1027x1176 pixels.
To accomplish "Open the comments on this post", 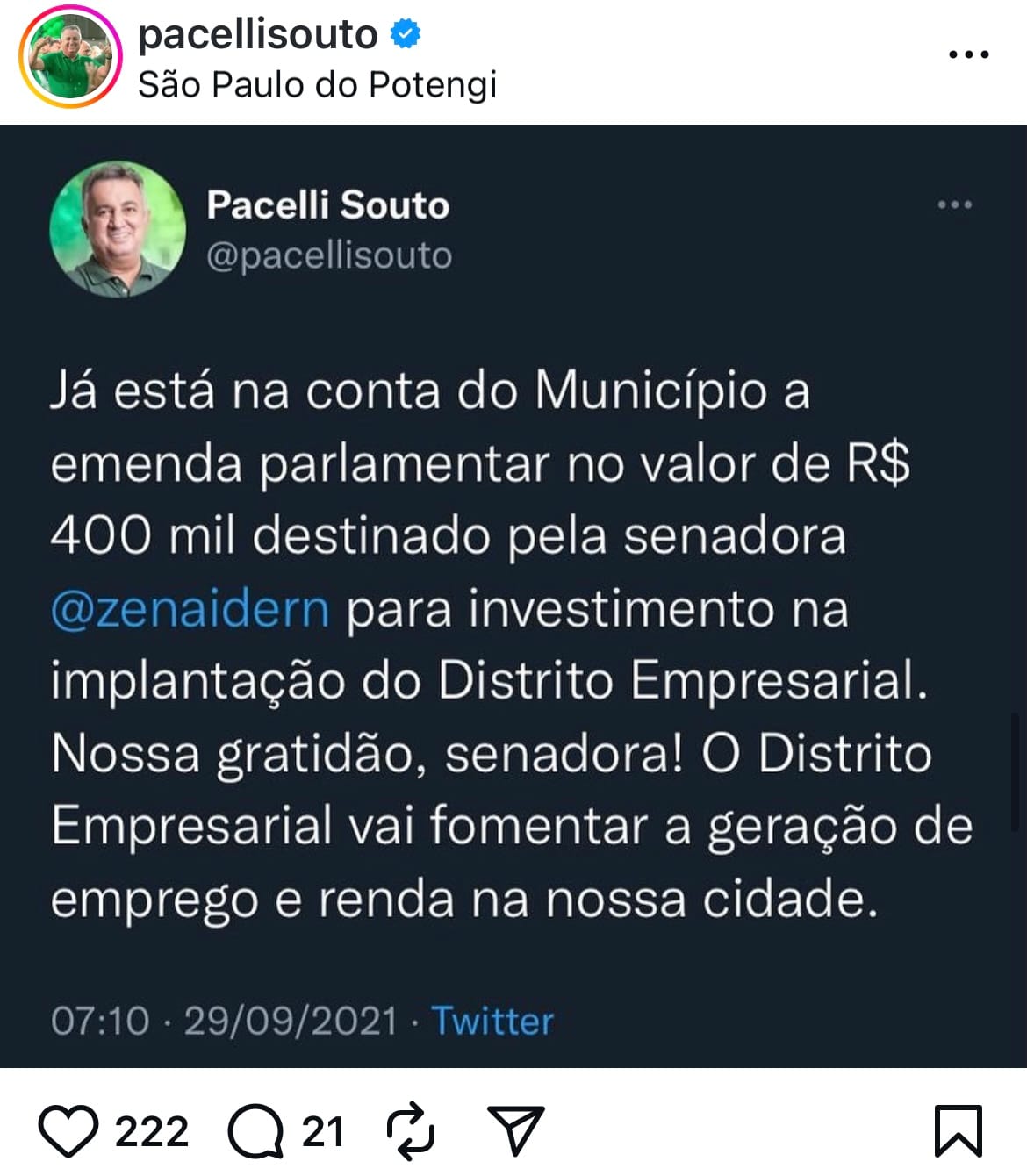I will [255, 1130].
